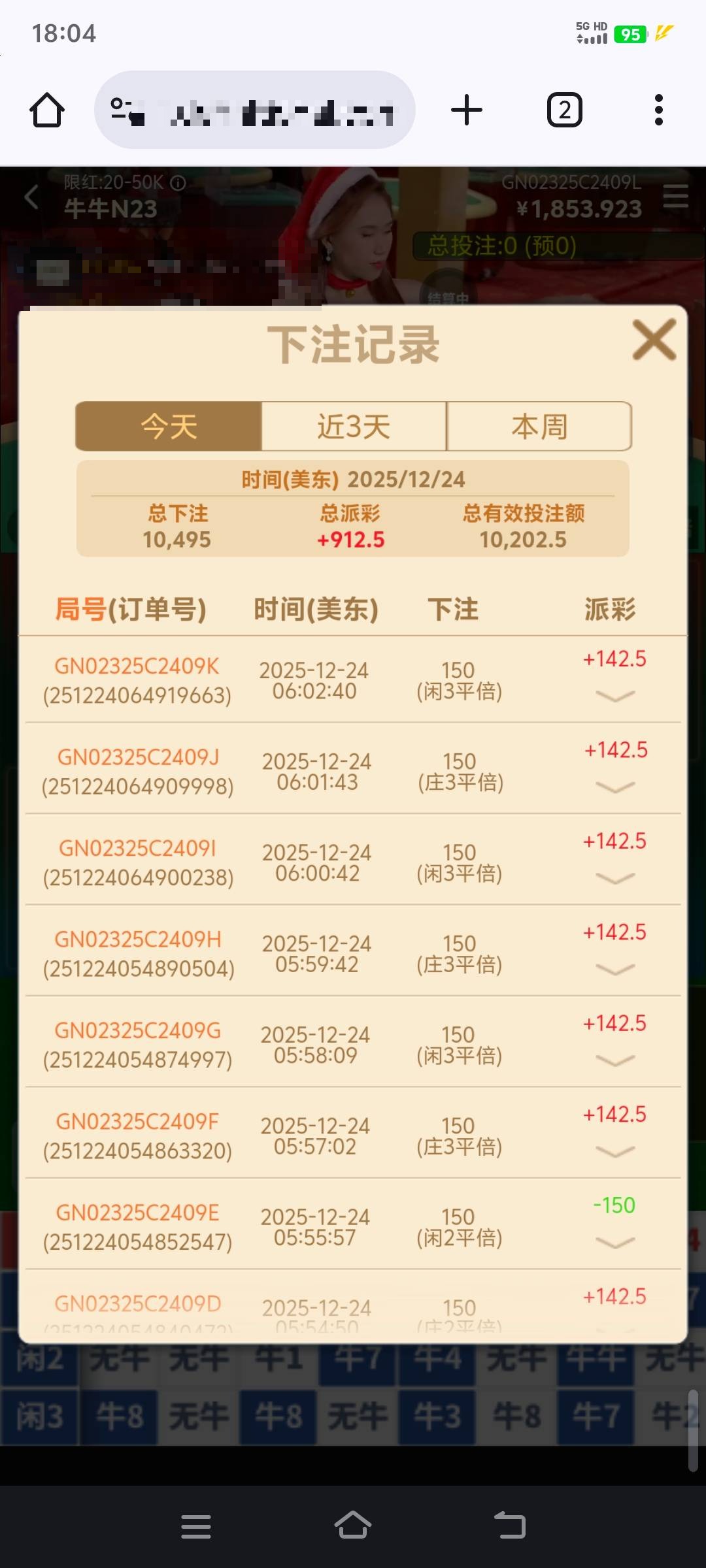This screenshot has width=706, height=1568.
Task: Switch to the 近3天 tab
Action: point(354,427)
